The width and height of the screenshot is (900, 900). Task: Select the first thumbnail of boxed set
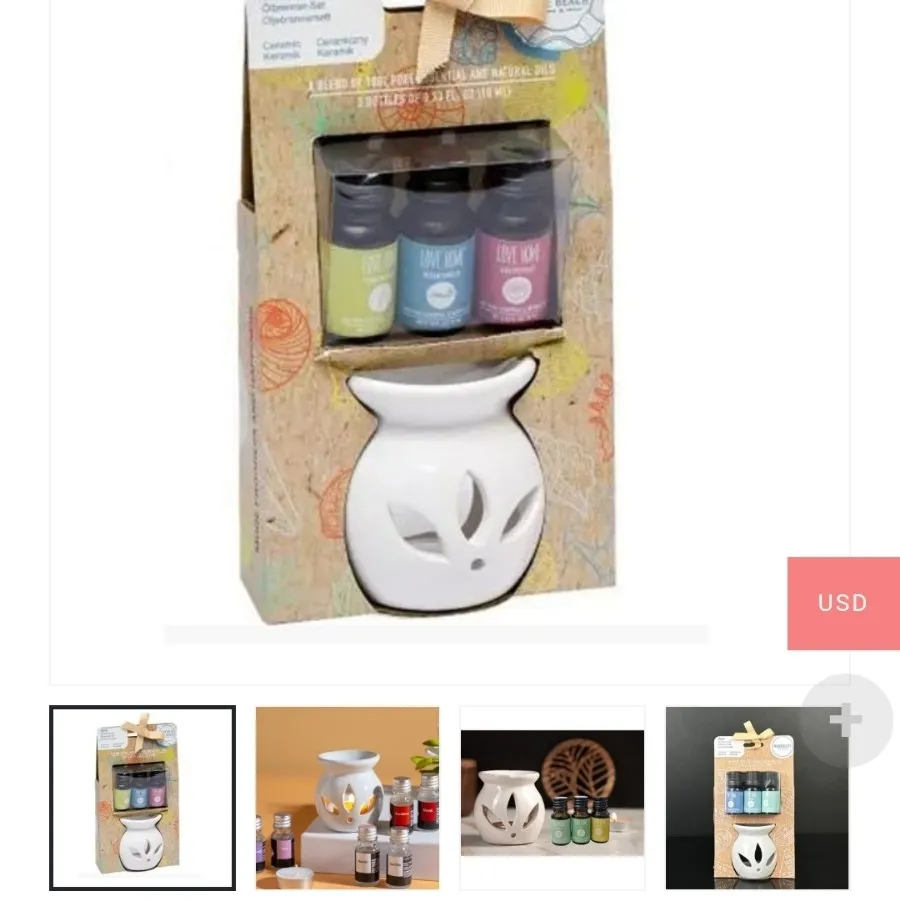coord(143,798)
